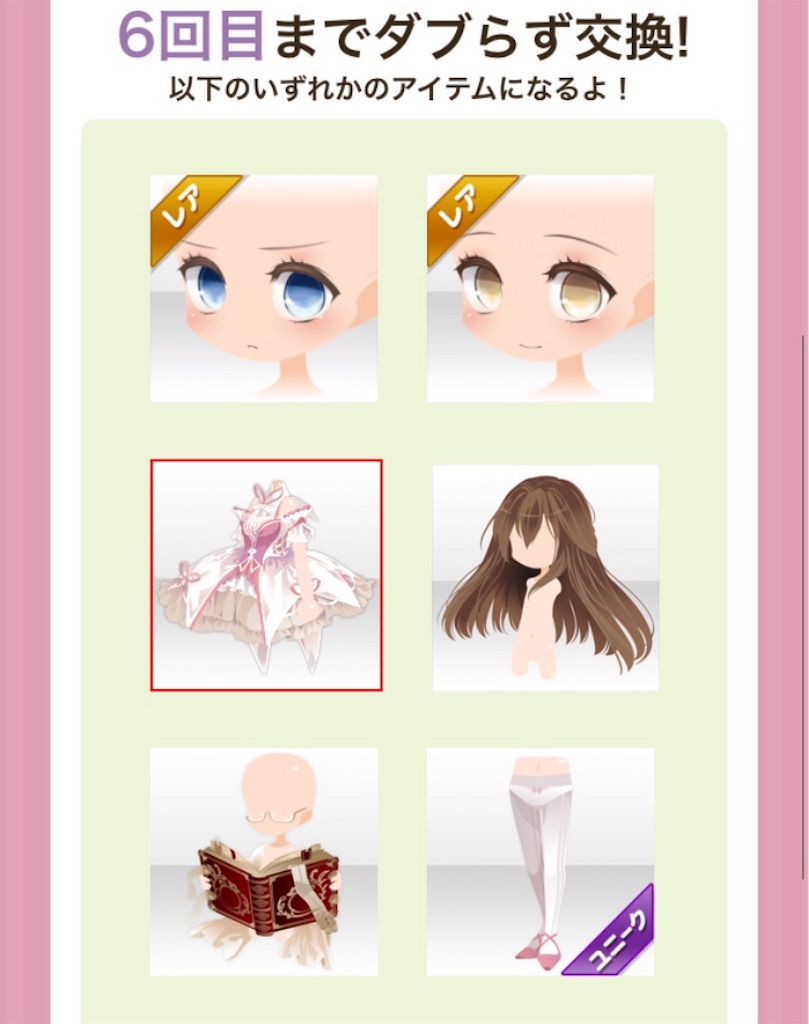The image size is (809, 1024).
Task: View the unique white tights item
Action: [540, 861]
